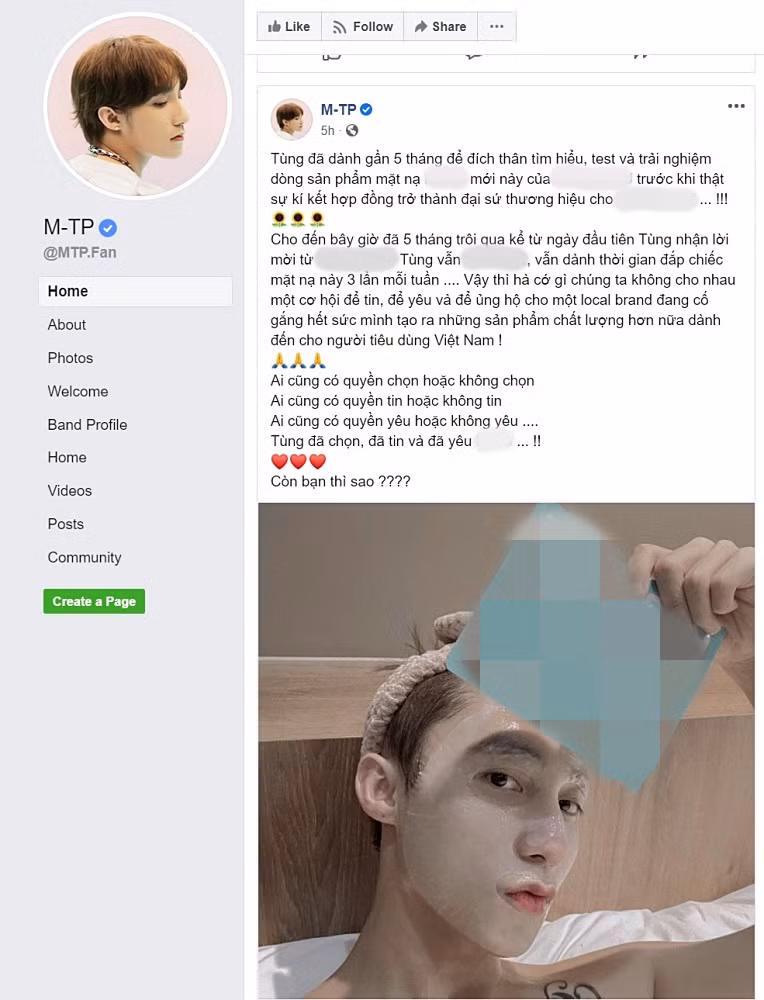764x1000 pixels.
Task: Open the Videos section
Action: point(70,491)
